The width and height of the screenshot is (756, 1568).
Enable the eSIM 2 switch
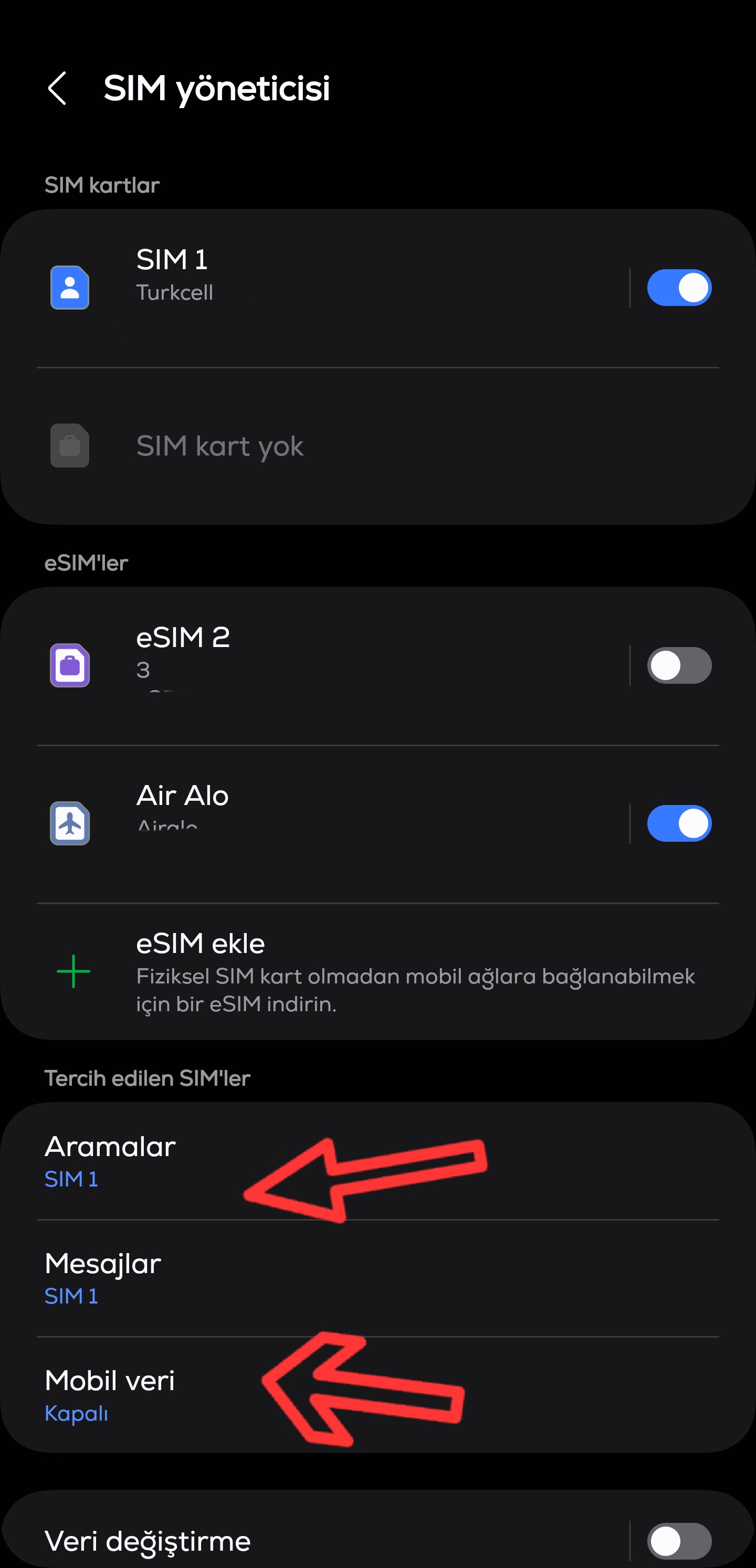coord(679,665)
